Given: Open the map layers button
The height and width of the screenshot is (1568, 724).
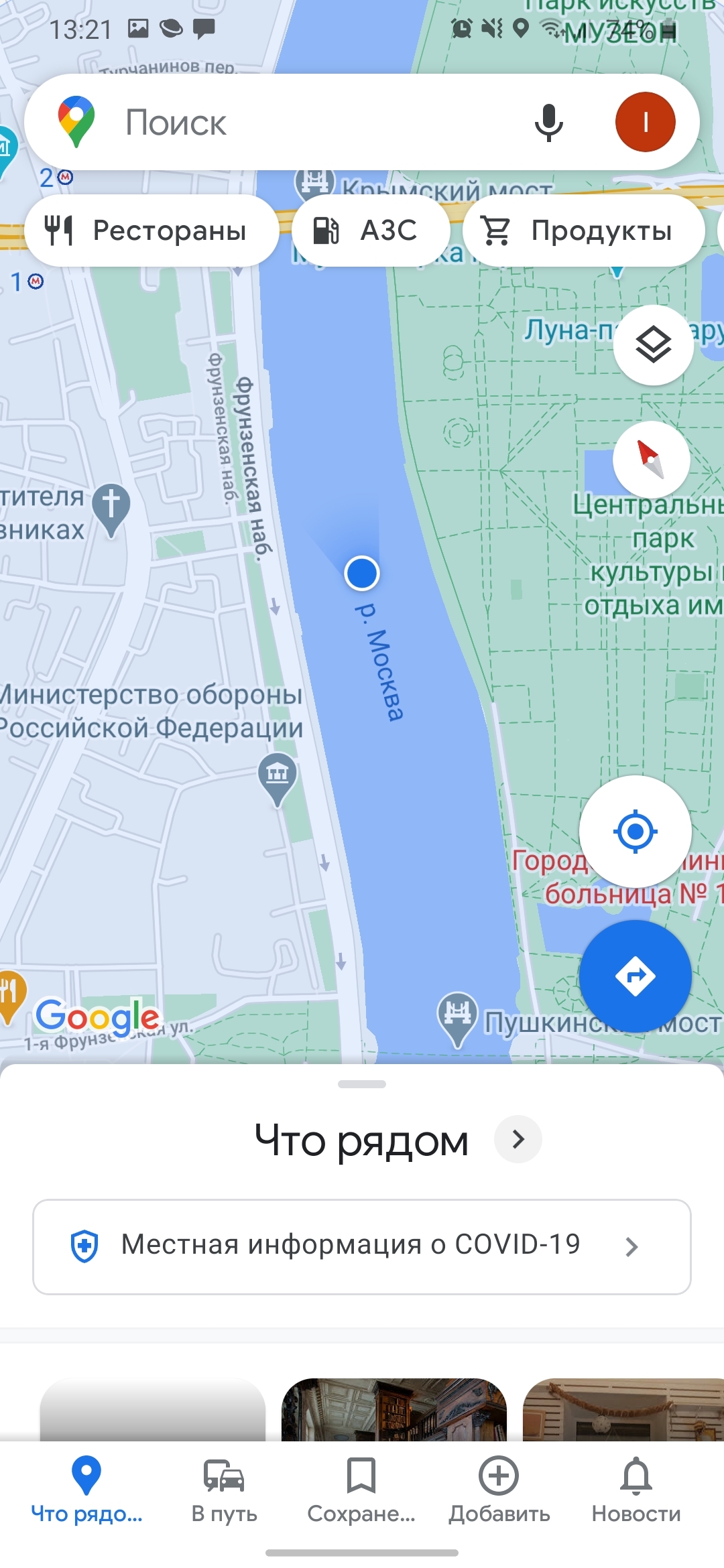Looking at the screenshot, I should click(653, 345).
